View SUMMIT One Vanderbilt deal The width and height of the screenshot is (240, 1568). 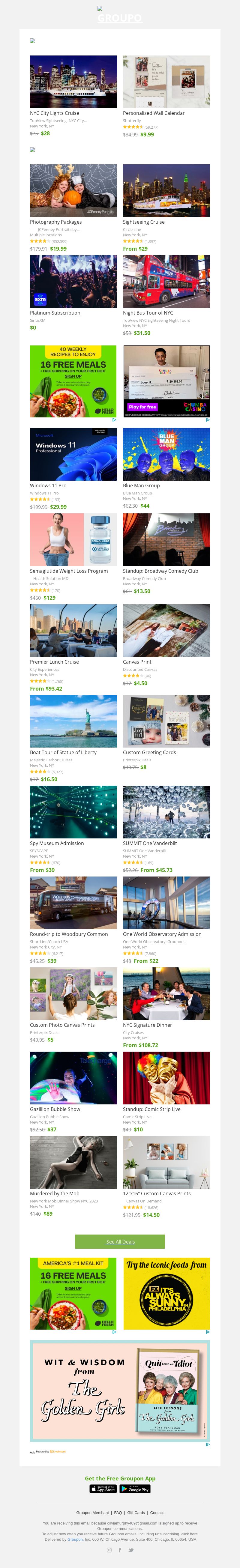click(166, 812)
